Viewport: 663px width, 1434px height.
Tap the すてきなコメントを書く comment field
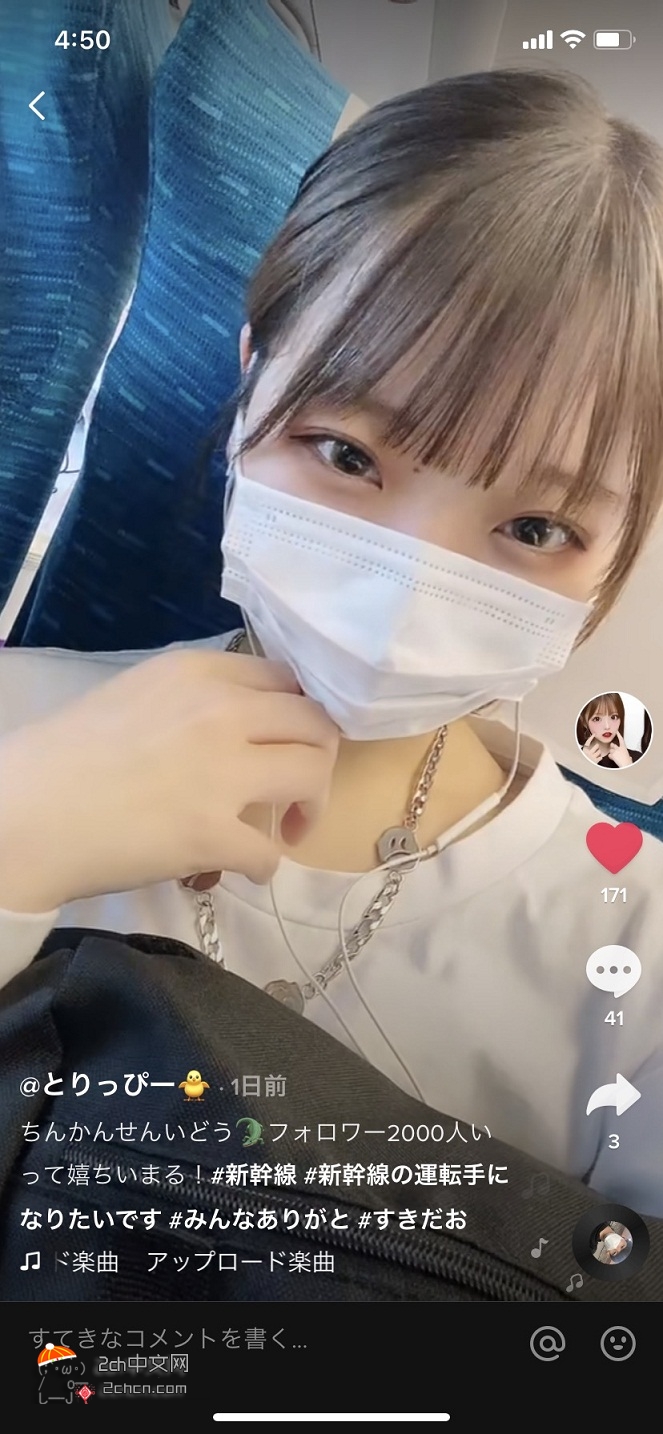[x=168, y=1338]
